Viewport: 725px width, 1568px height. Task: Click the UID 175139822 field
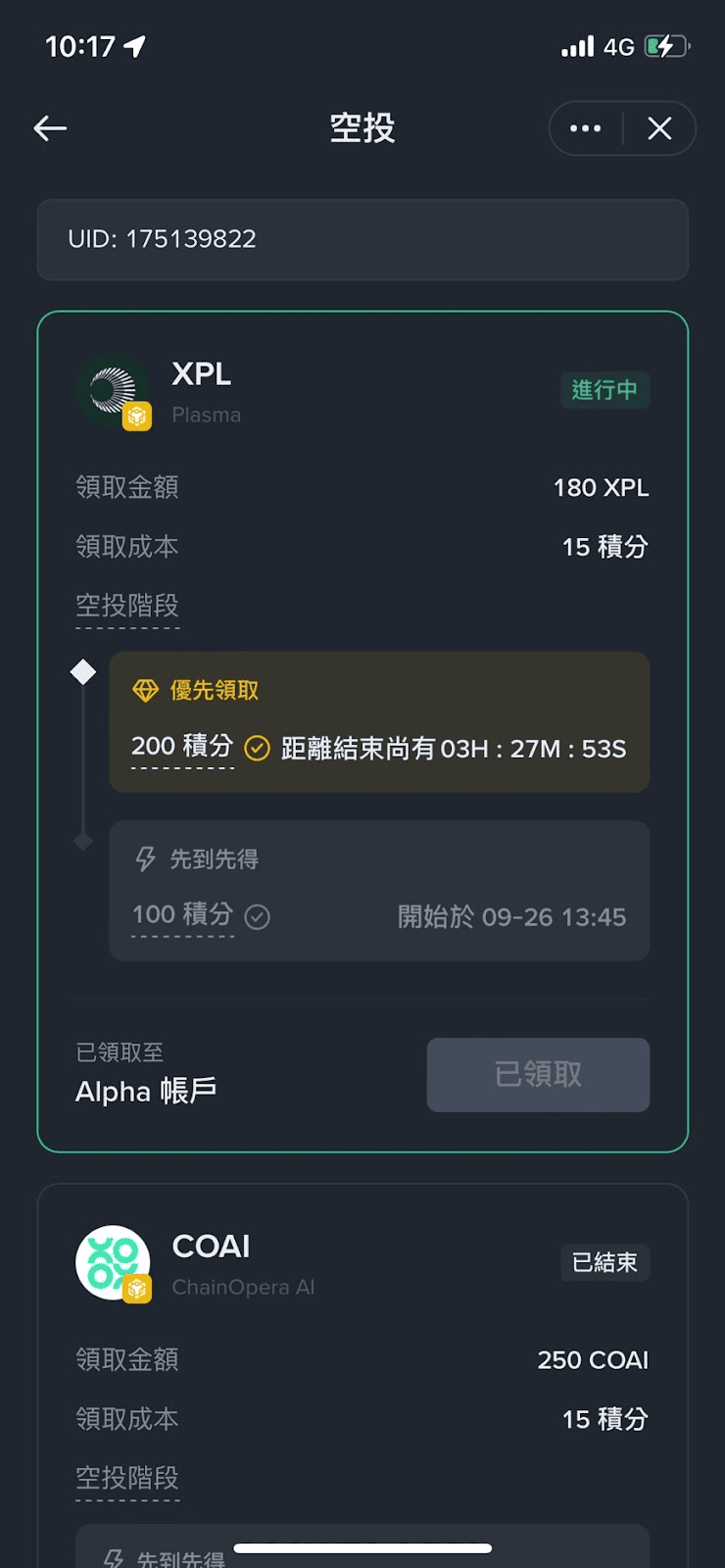click(x=362, y=239)
